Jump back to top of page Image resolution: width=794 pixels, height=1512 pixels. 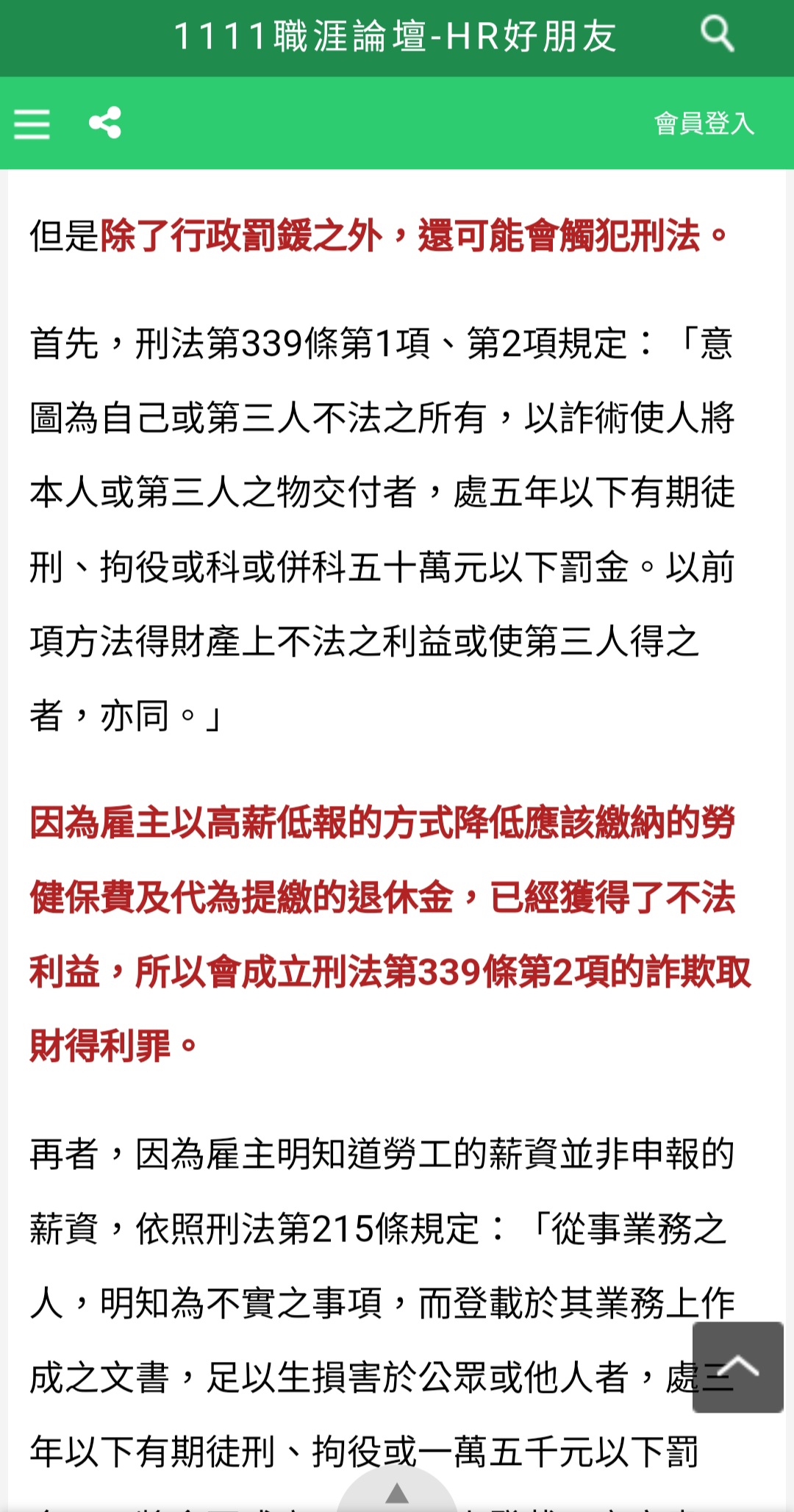pos(737,1366)
